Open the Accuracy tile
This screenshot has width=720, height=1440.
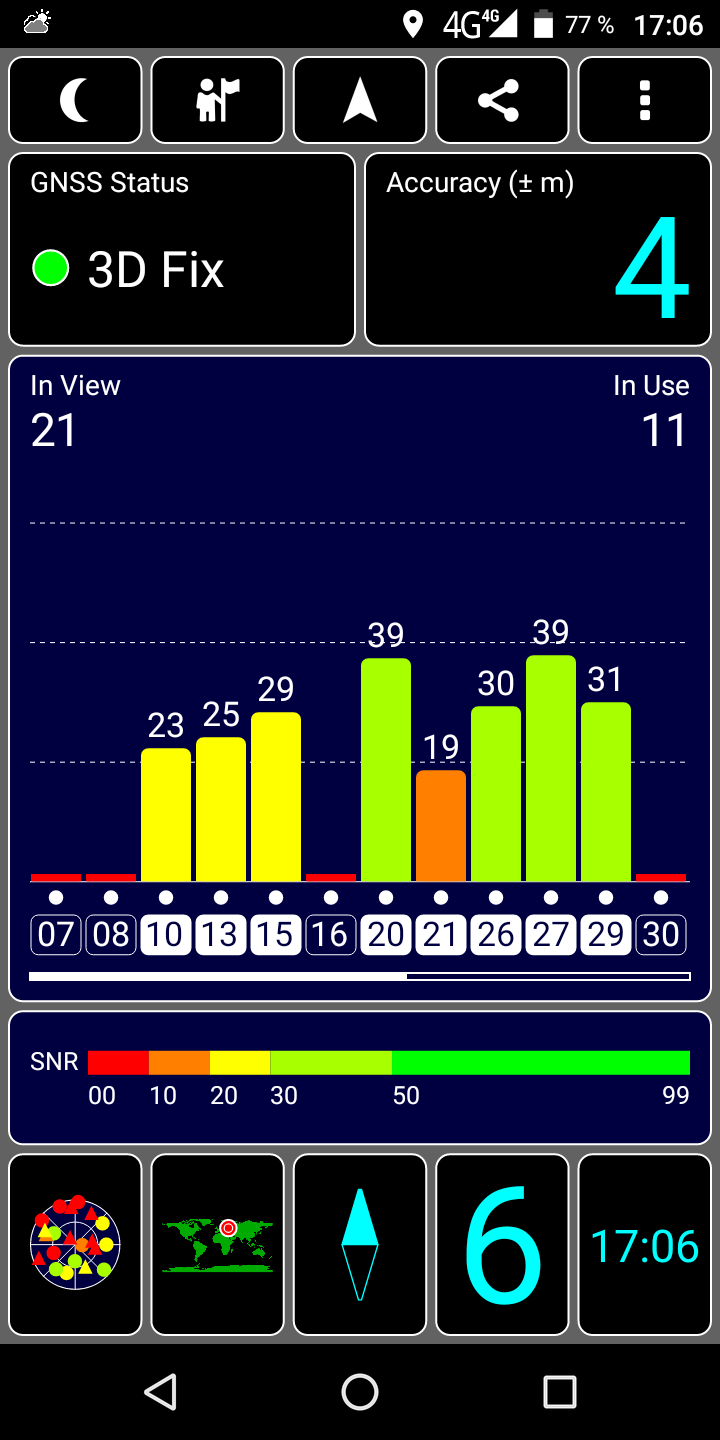(x=538, y=249)
